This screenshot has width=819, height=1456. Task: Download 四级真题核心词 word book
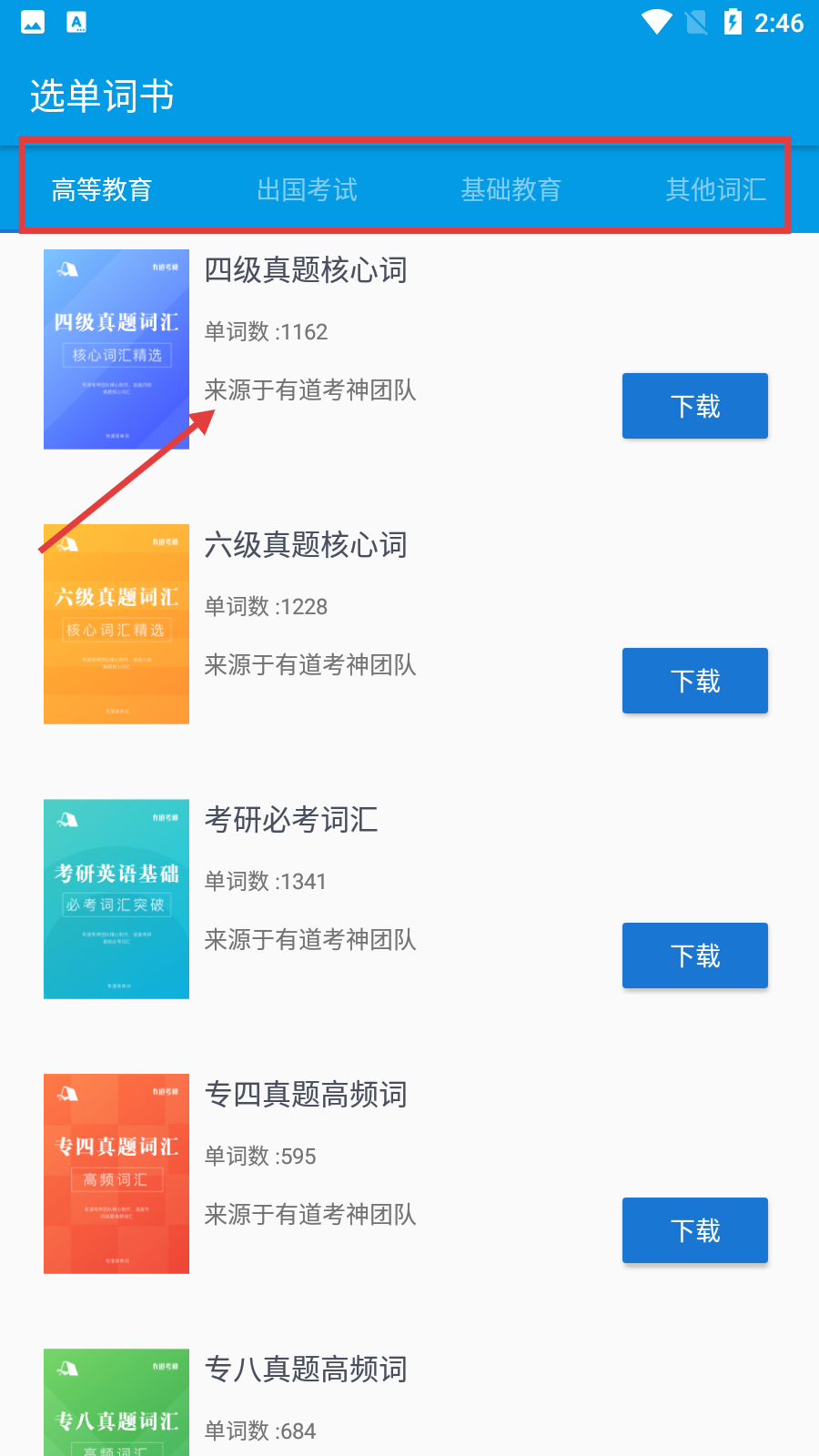(x=694, y=406)
